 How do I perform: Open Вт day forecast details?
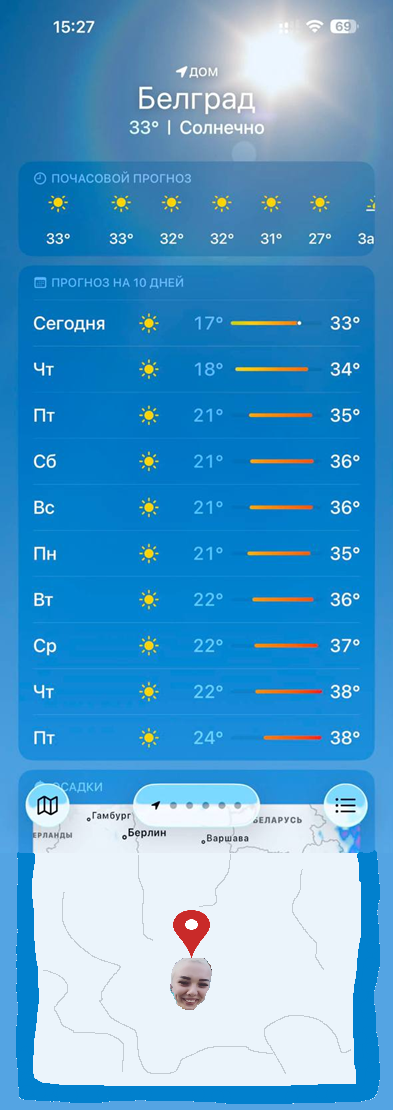(196, 600)
